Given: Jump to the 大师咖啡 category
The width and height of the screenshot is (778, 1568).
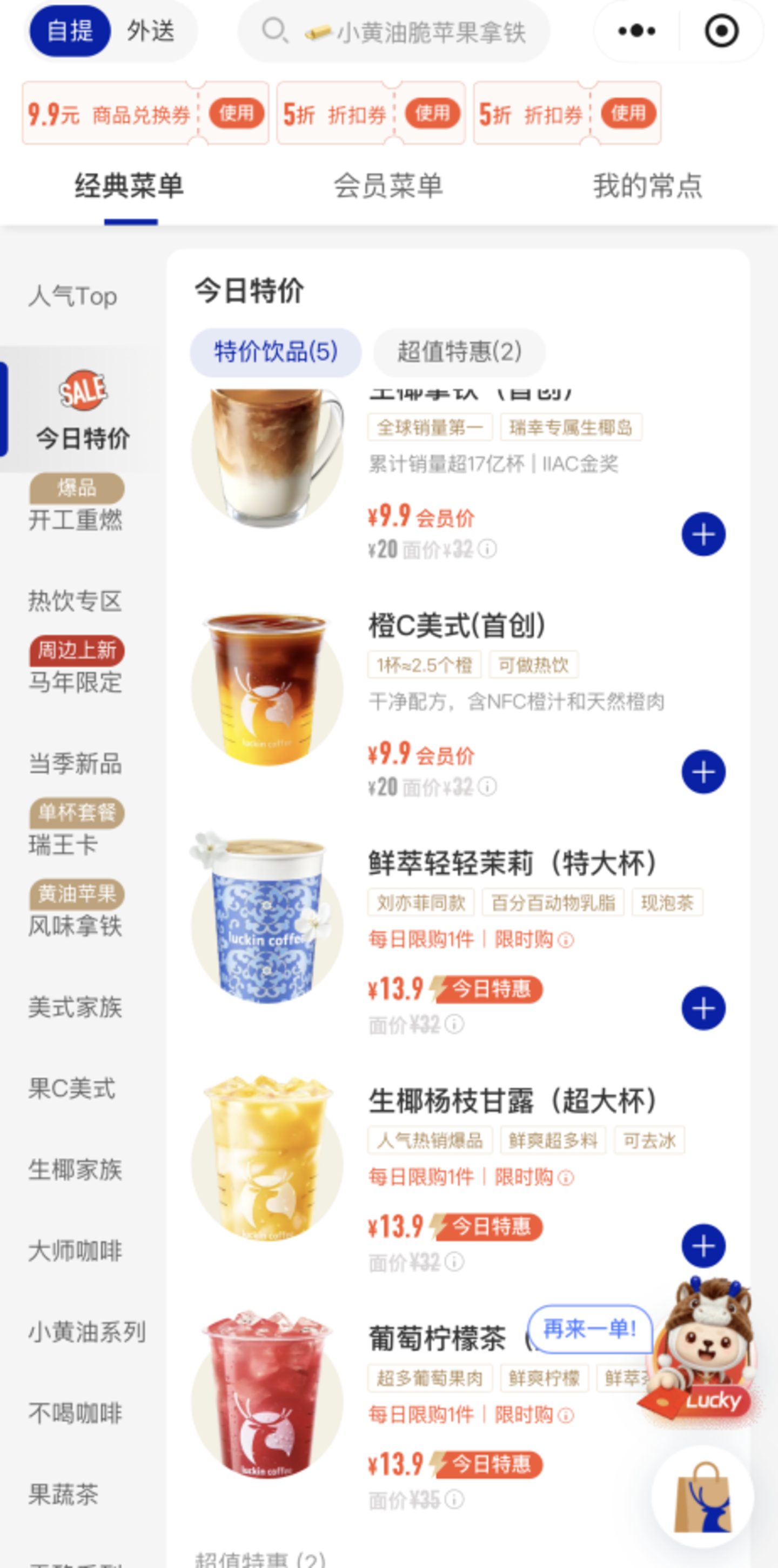Looking at the screenshot, I should pos(75,1251).
